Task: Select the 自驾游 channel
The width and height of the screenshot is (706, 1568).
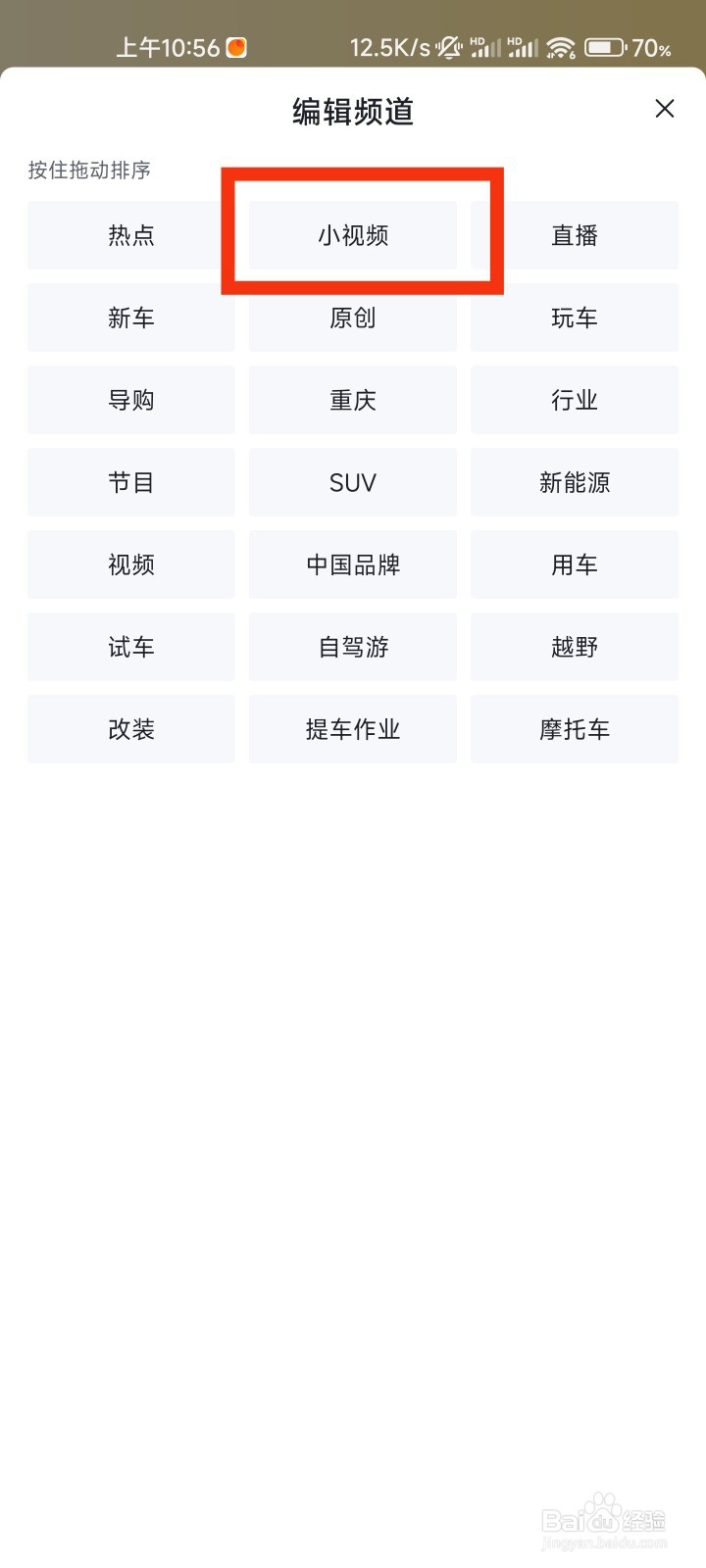Action: pyautogui.click(x=353, y=647)
